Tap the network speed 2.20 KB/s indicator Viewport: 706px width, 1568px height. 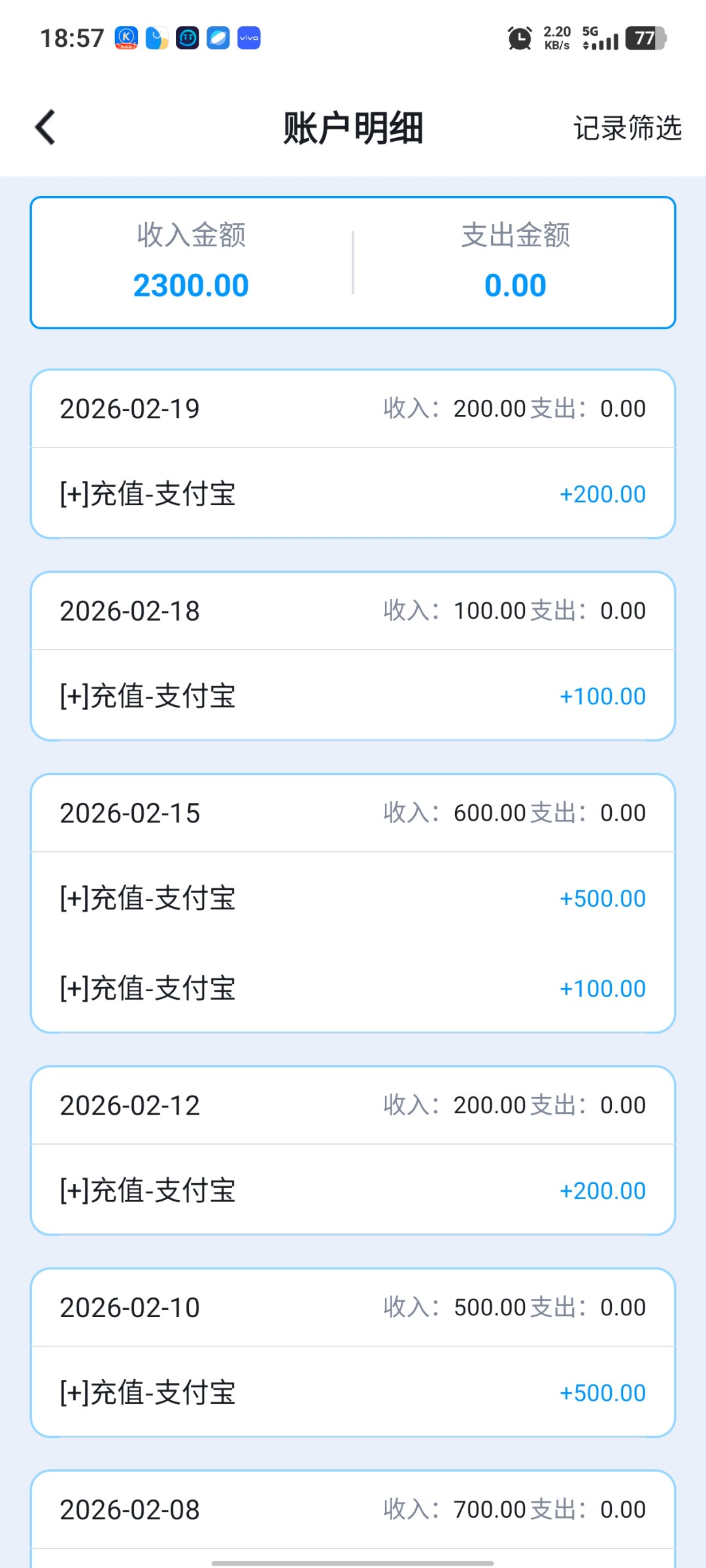(557, 36)
